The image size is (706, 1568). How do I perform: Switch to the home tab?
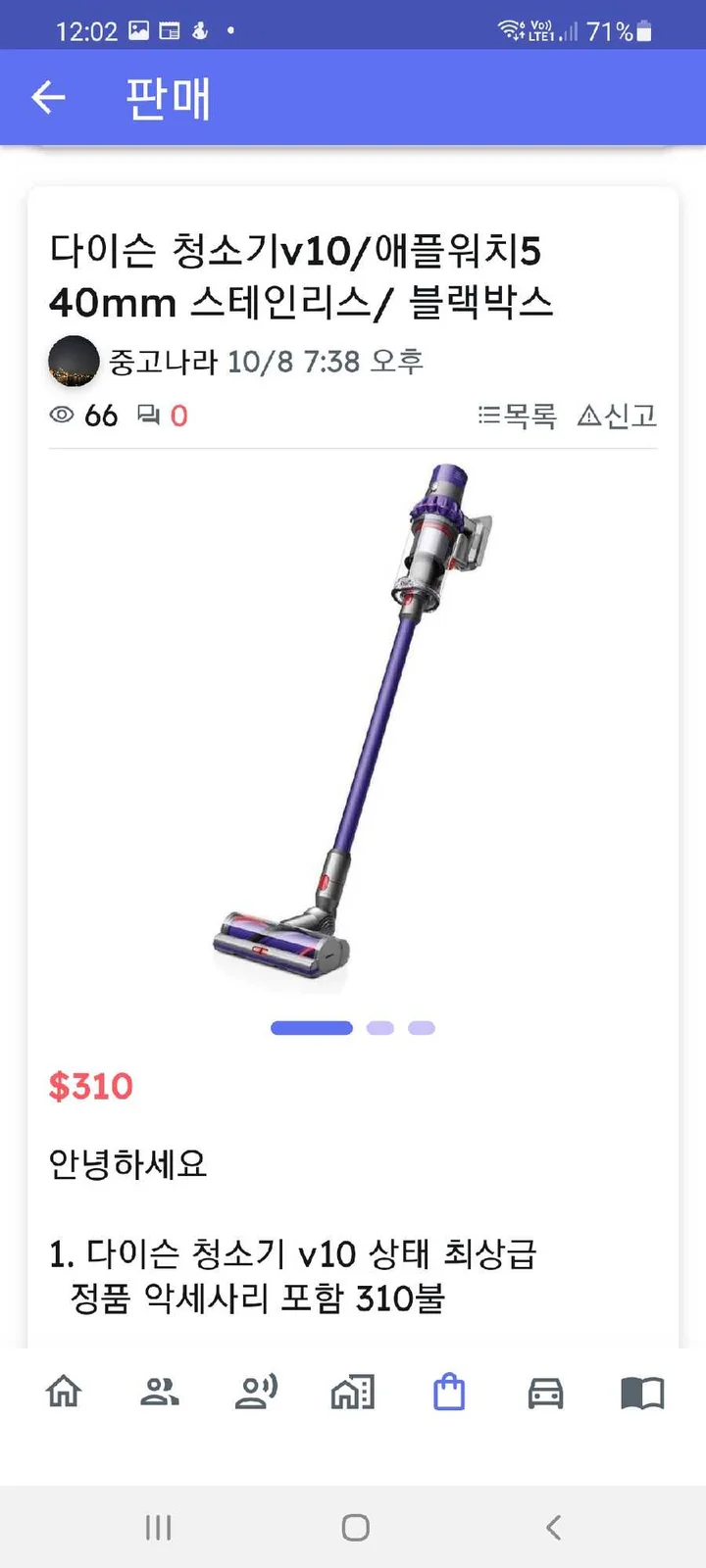64,1392
